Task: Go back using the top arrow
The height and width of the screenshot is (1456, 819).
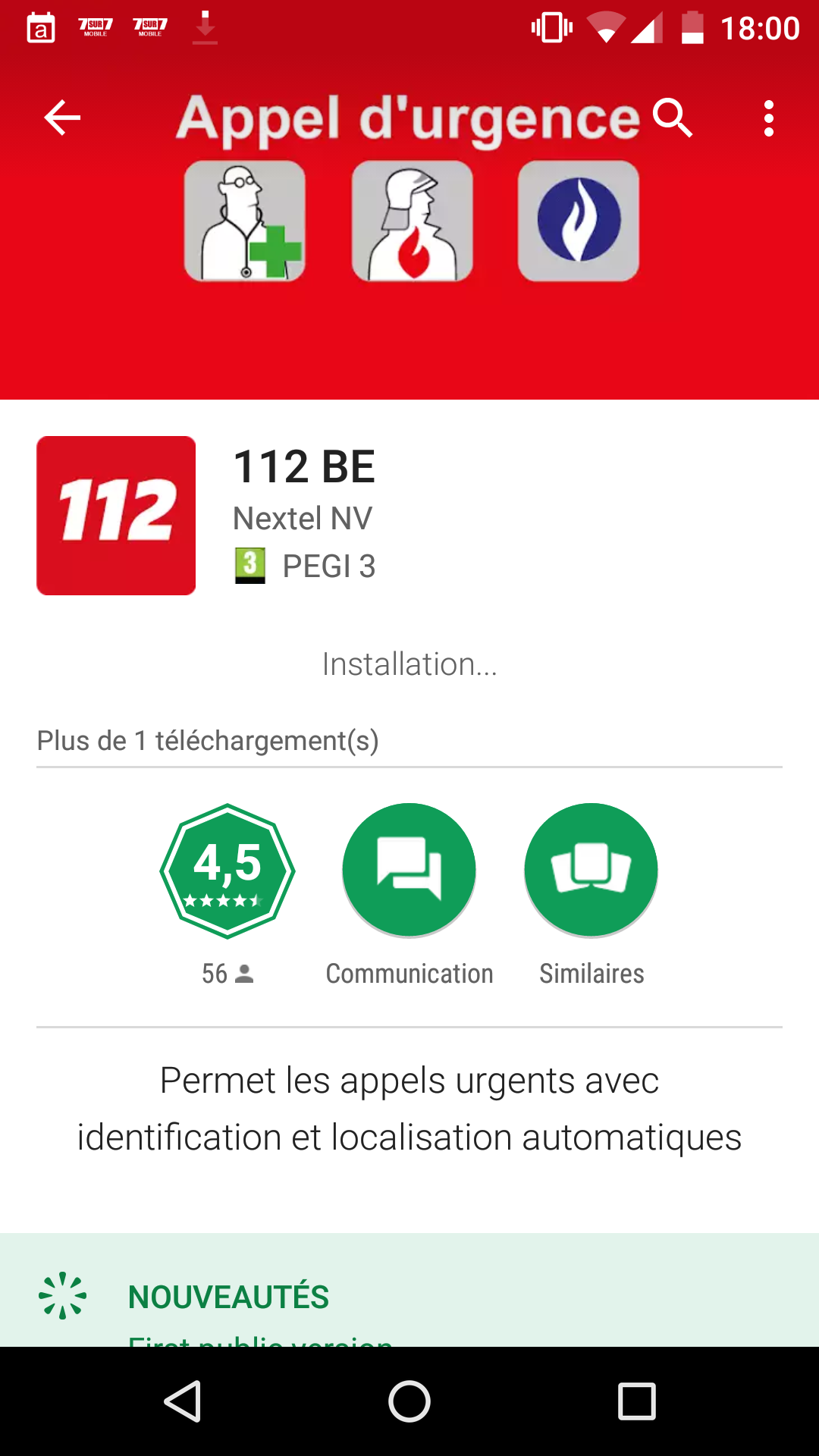Action: tap(62, 118)
